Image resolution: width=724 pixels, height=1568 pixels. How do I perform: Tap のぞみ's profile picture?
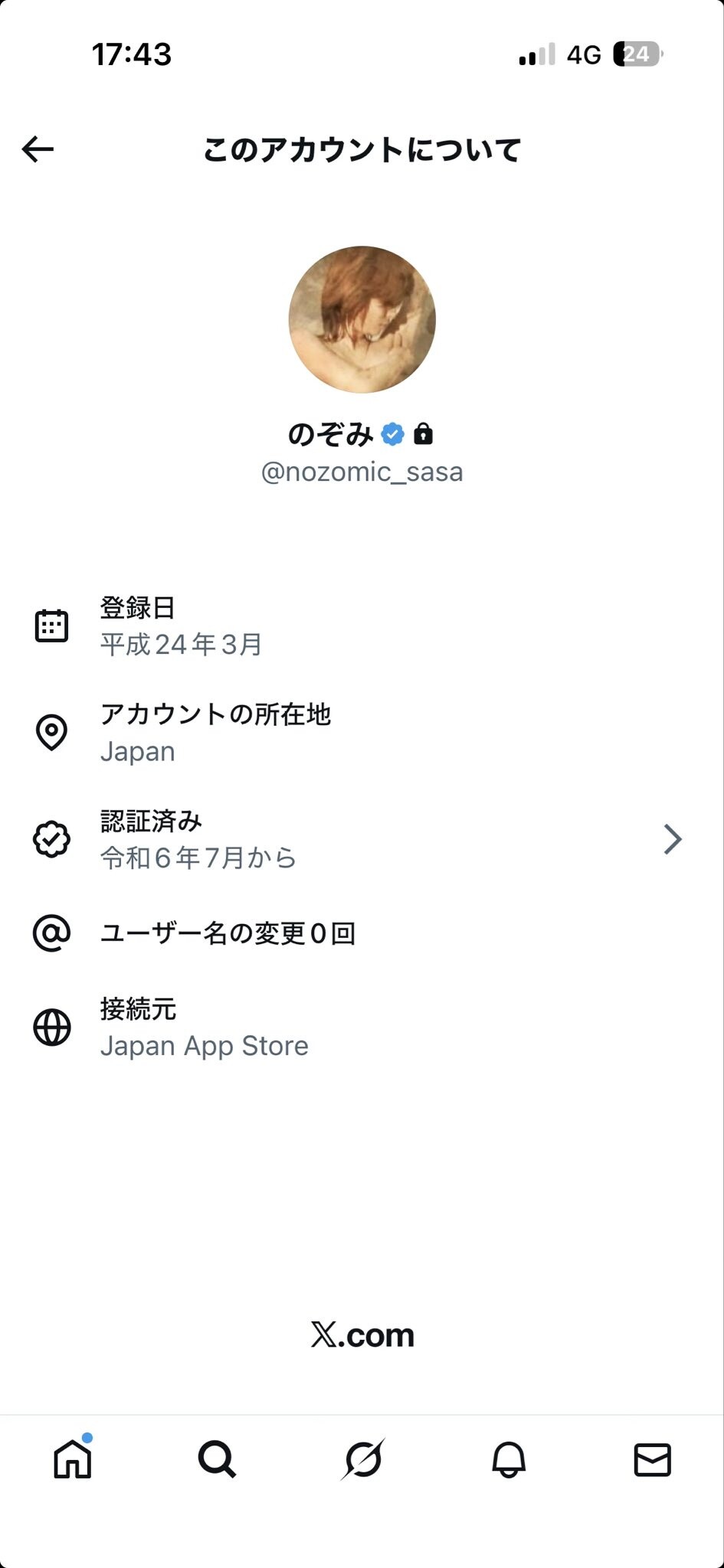(362, 319)
